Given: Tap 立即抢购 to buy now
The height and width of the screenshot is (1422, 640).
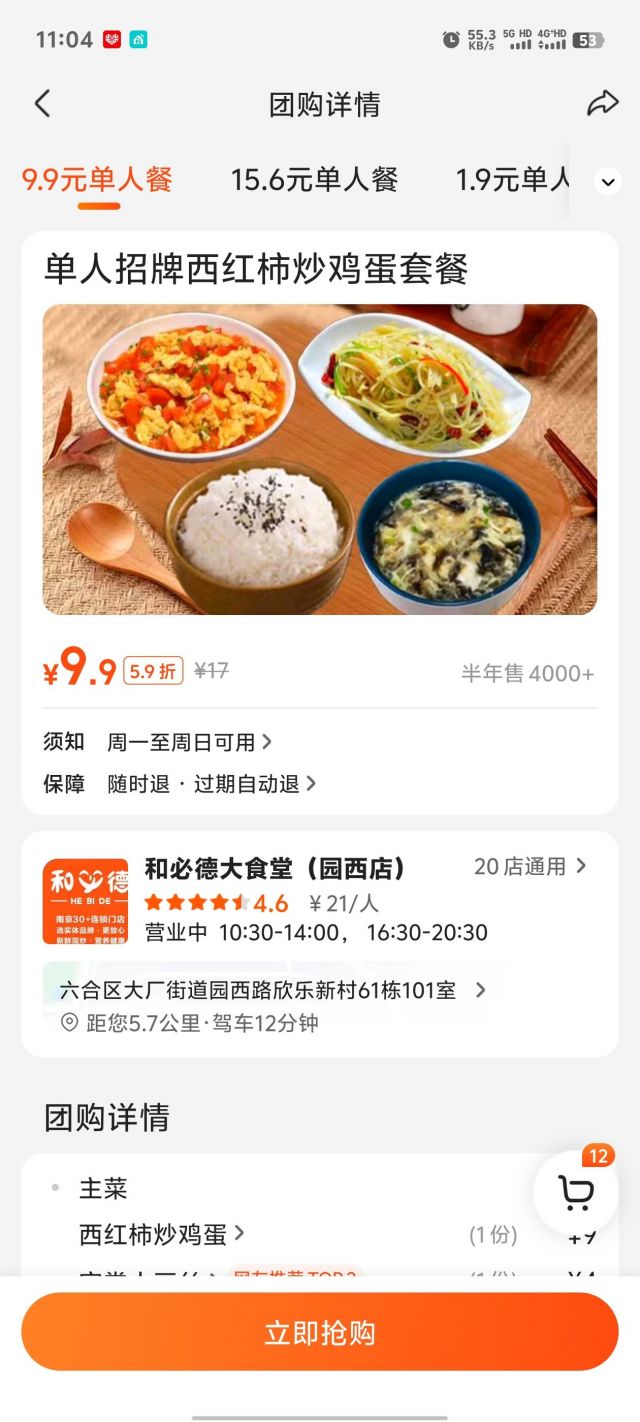Looking at the screenshot, I should click(x=320, y=1332).
